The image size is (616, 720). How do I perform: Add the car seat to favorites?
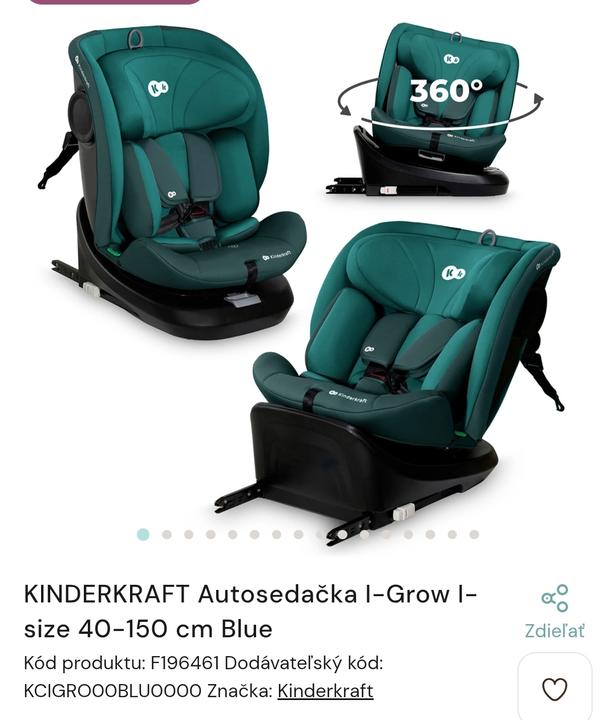click(x=554, y=689)
